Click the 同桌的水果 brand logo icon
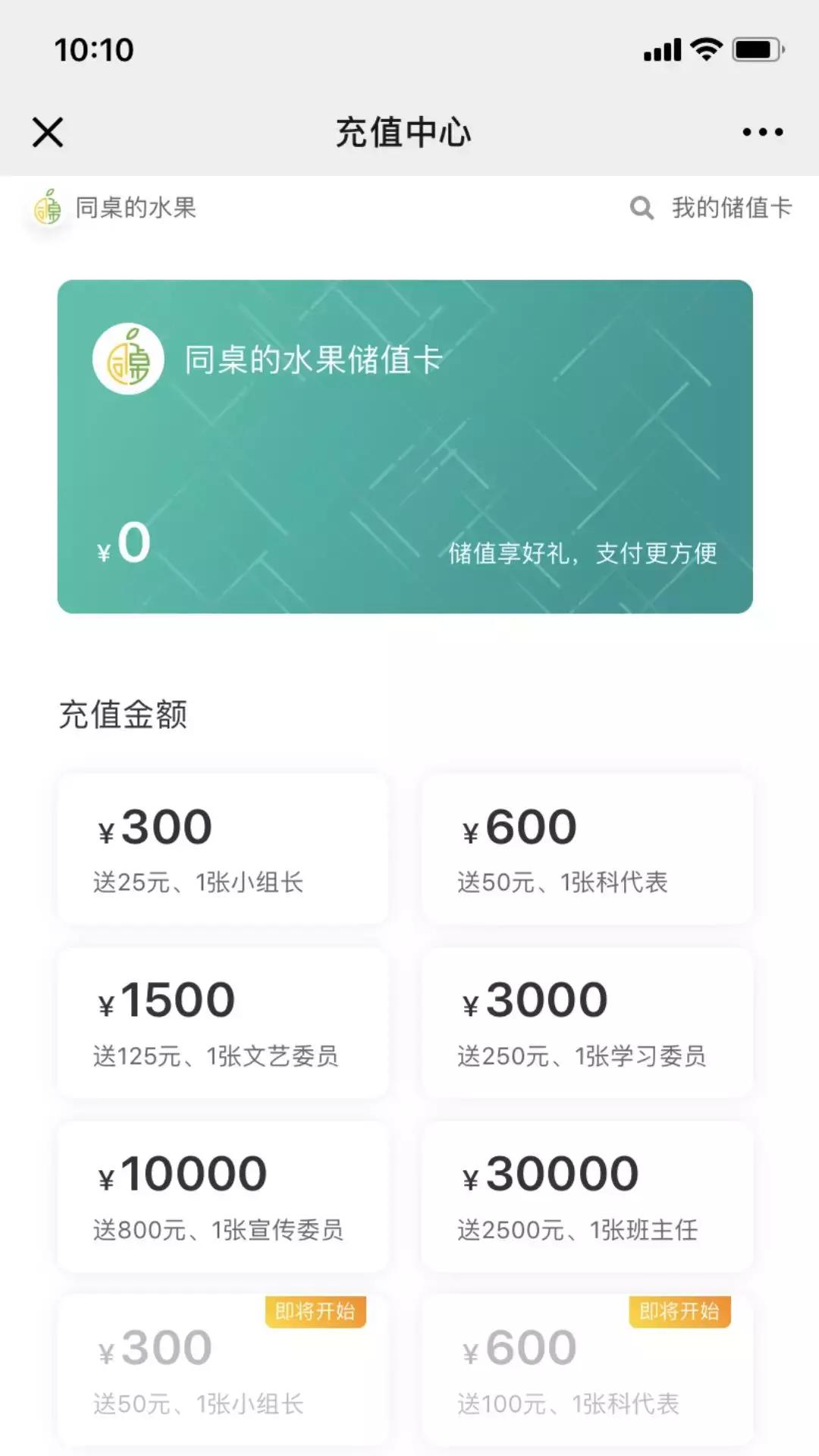The width and height of the screenshot is (819, 1456). [47, 208]
